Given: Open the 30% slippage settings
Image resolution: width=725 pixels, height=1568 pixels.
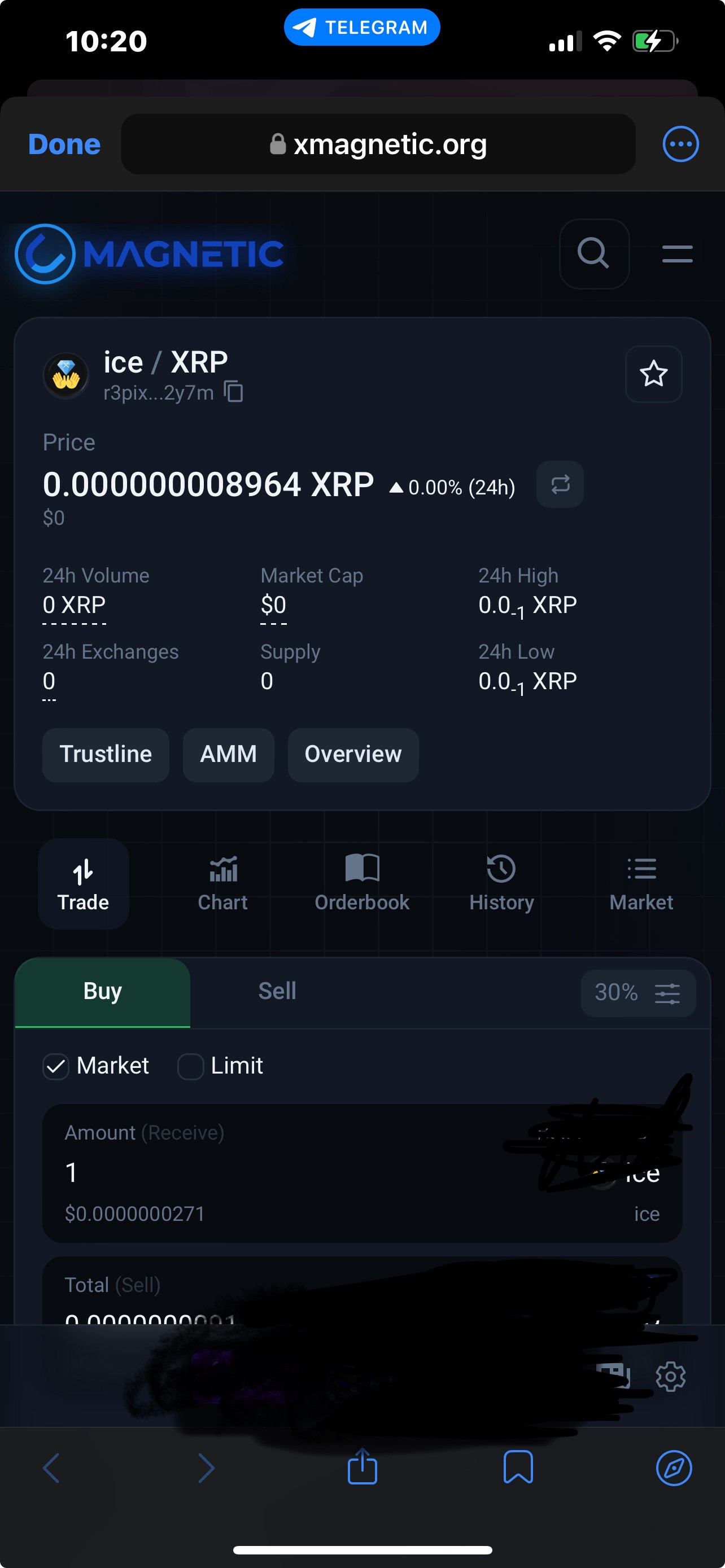Looking at the screenshot, I should (638, 993).
